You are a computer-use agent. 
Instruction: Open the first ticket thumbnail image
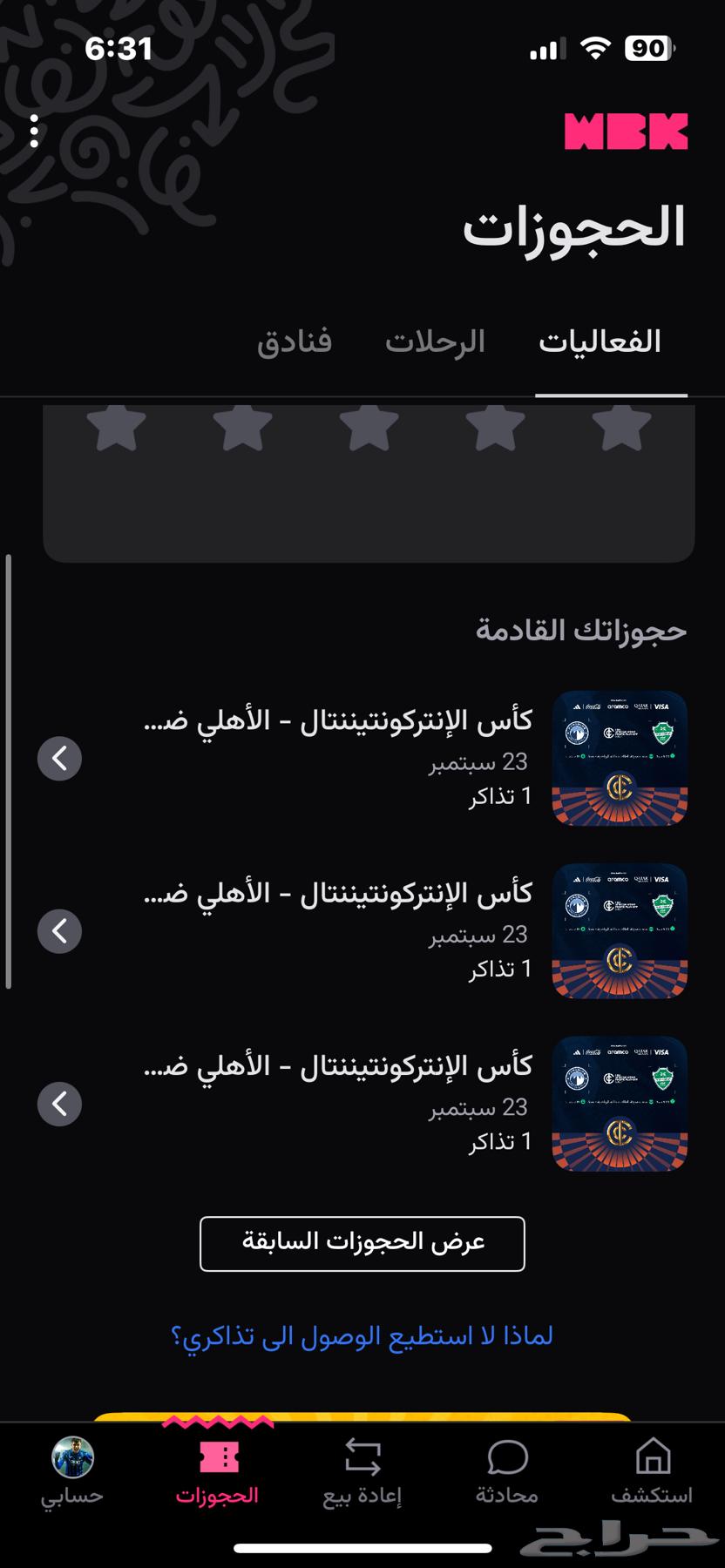tap(620, 758)
